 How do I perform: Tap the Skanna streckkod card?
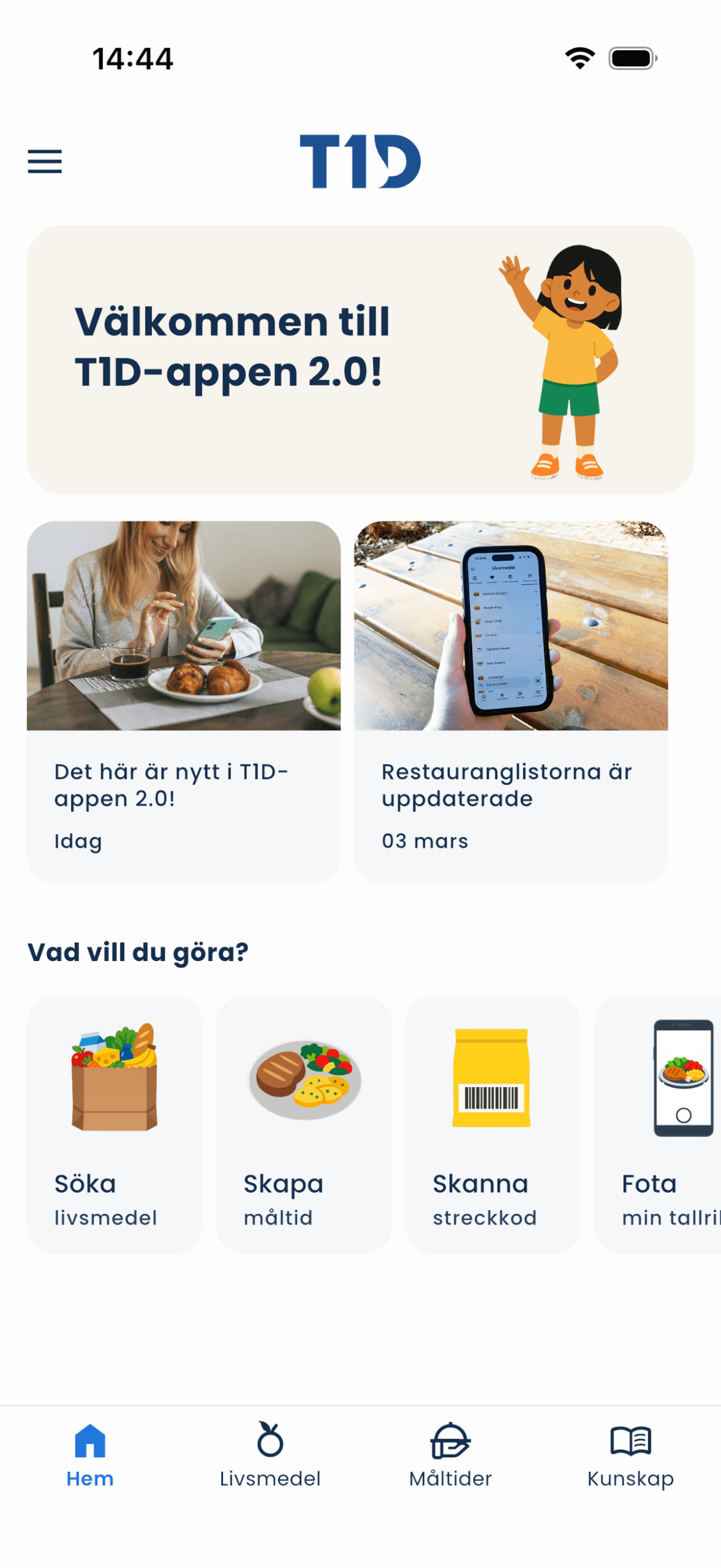coord(492,1123)
